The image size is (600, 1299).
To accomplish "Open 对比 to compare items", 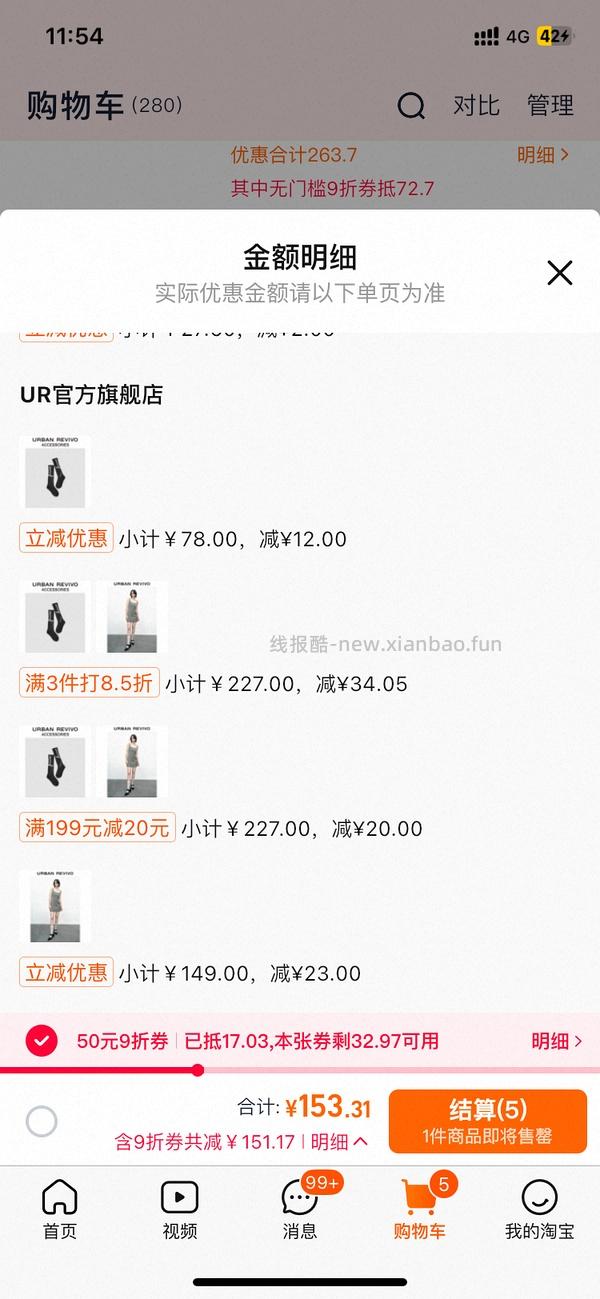I will click(476, 105).
